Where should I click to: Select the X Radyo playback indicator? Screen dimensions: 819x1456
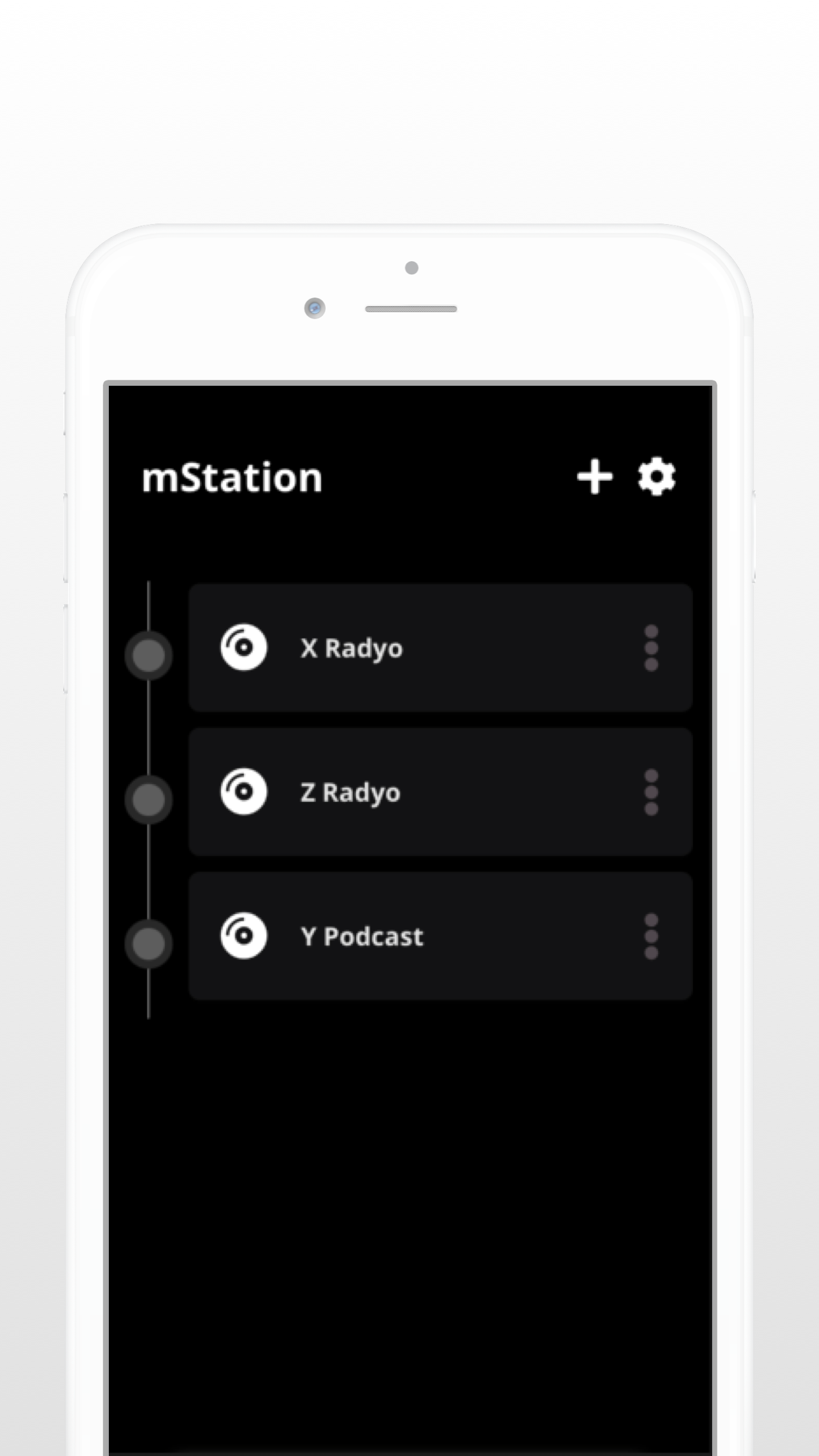pyautogui.click(x=148, y=655)
